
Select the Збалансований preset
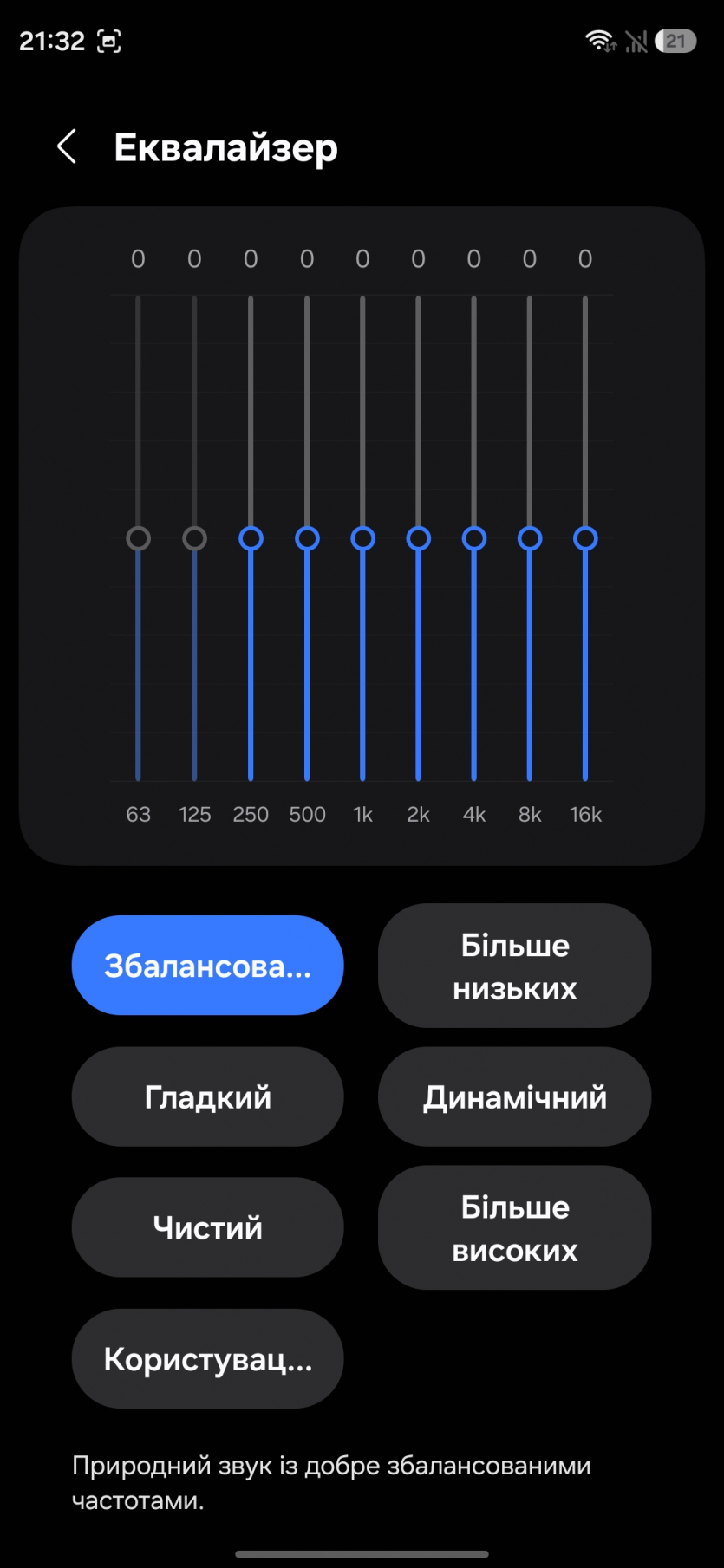207,966
